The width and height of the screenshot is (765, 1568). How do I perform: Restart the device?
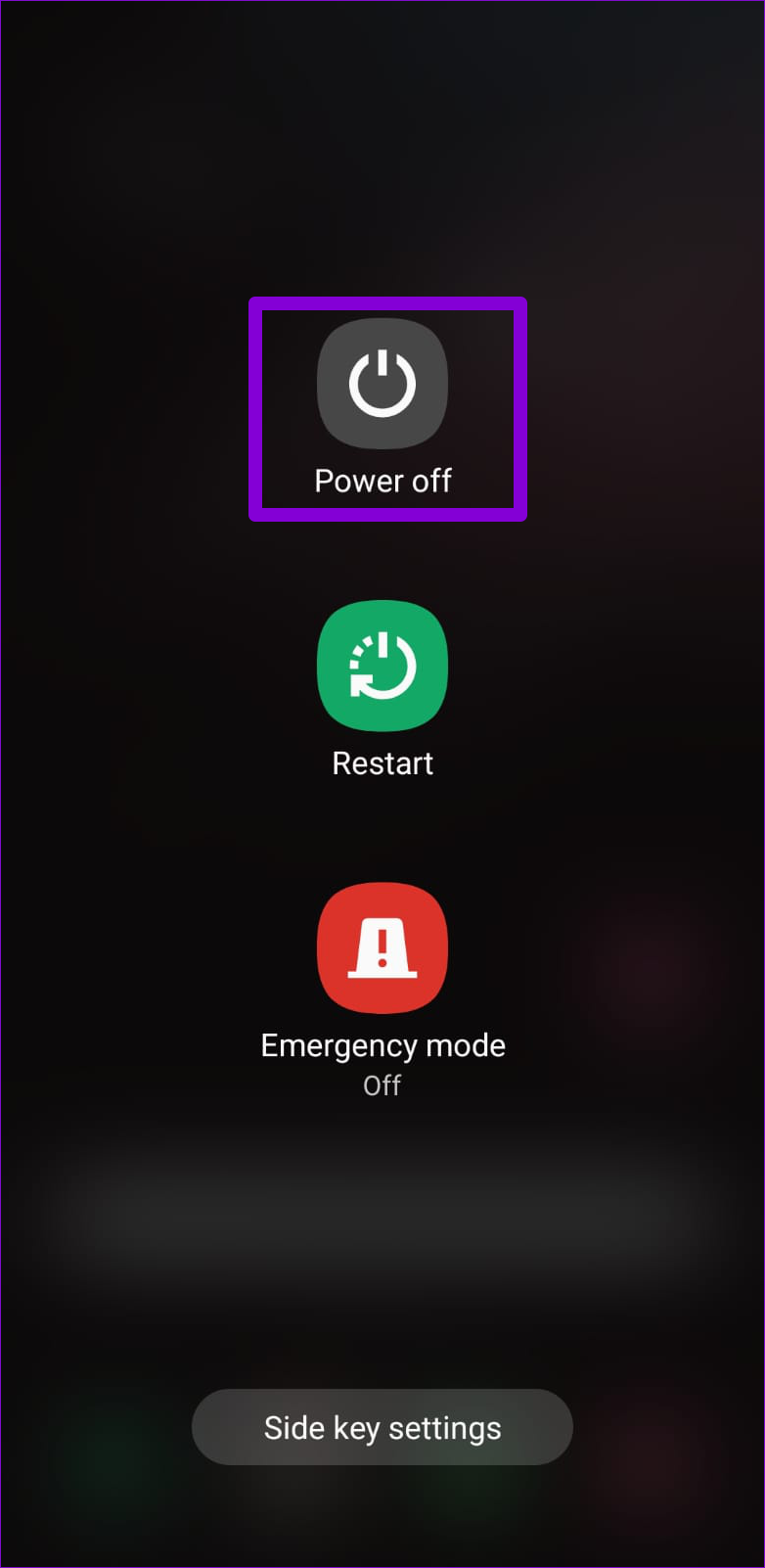[382, 666]
